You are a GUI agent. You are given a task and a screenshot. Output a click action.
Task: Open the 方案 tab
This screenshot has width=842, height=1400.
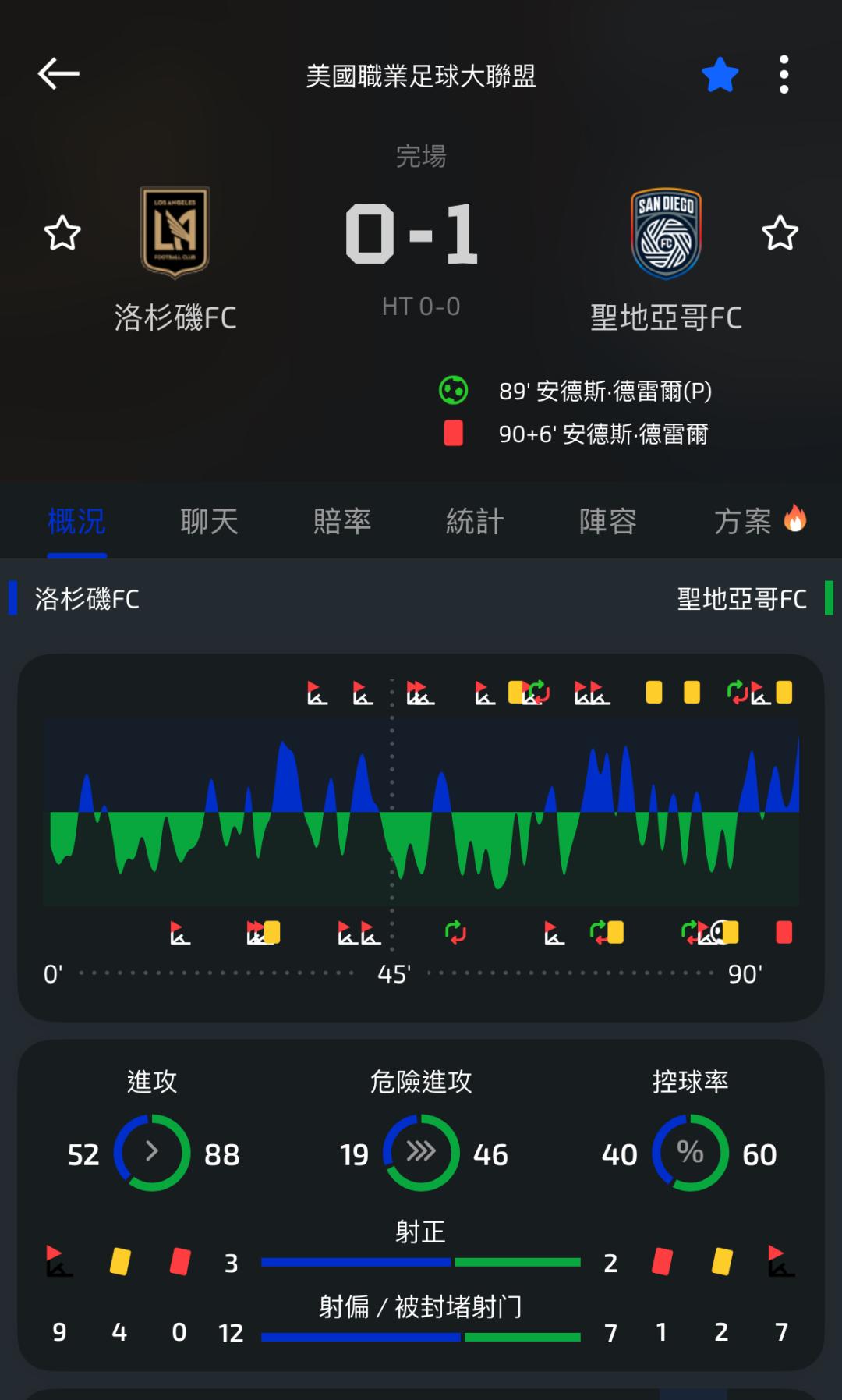[759, 521]
